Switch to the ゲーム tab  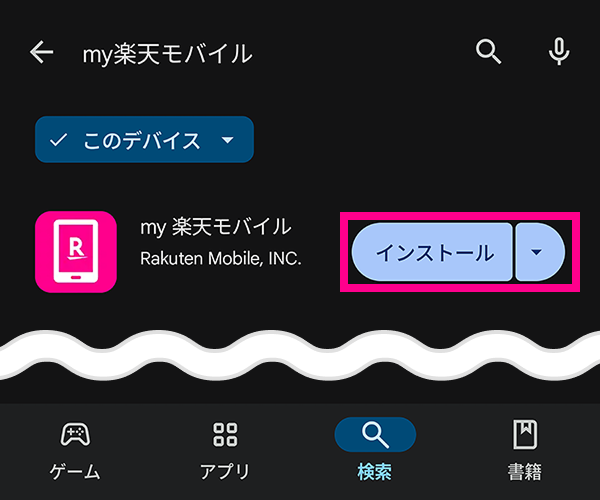pyautogui.click(x=75, y=450)
